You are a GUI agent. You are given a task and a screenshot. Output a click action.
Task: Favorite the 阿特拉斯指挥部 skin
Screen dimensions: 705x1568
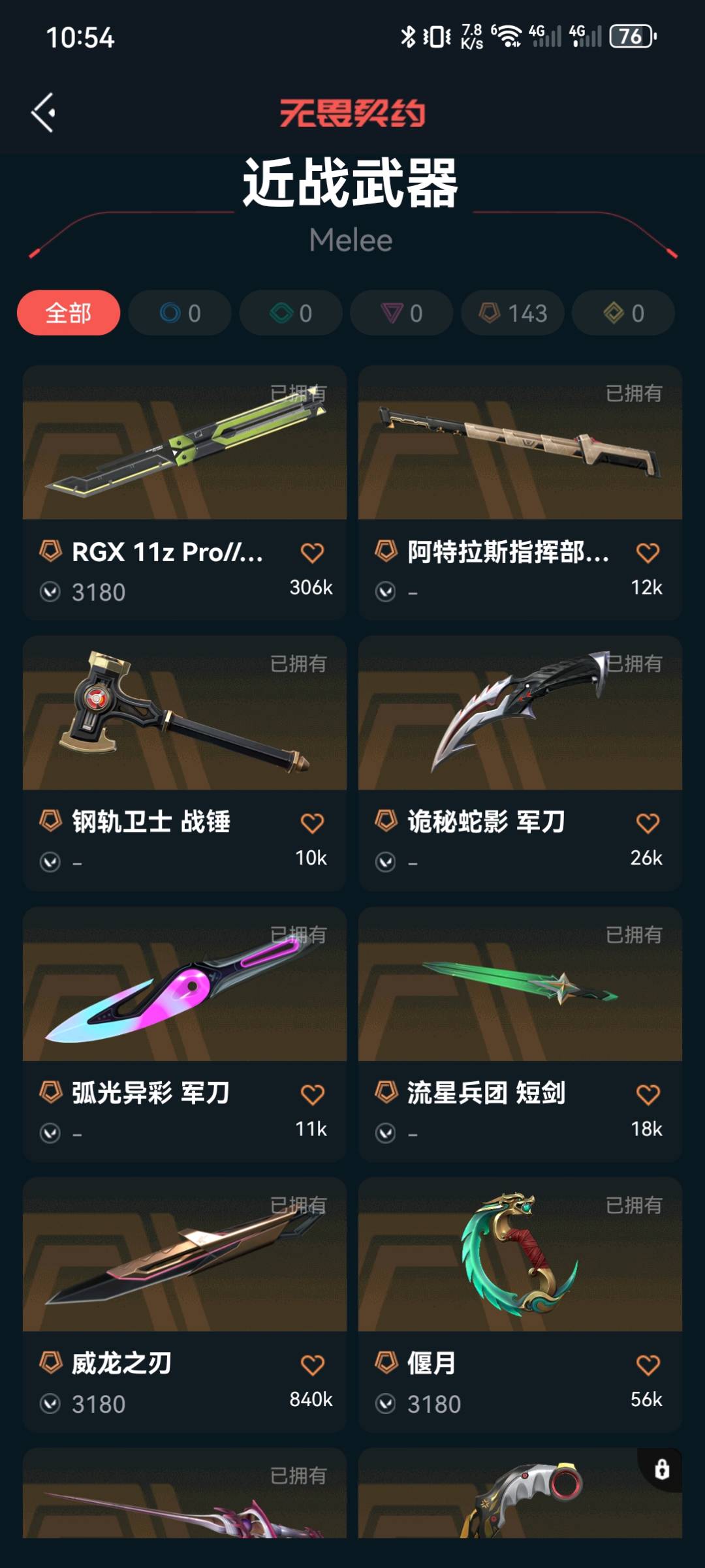tap(648, 553)
